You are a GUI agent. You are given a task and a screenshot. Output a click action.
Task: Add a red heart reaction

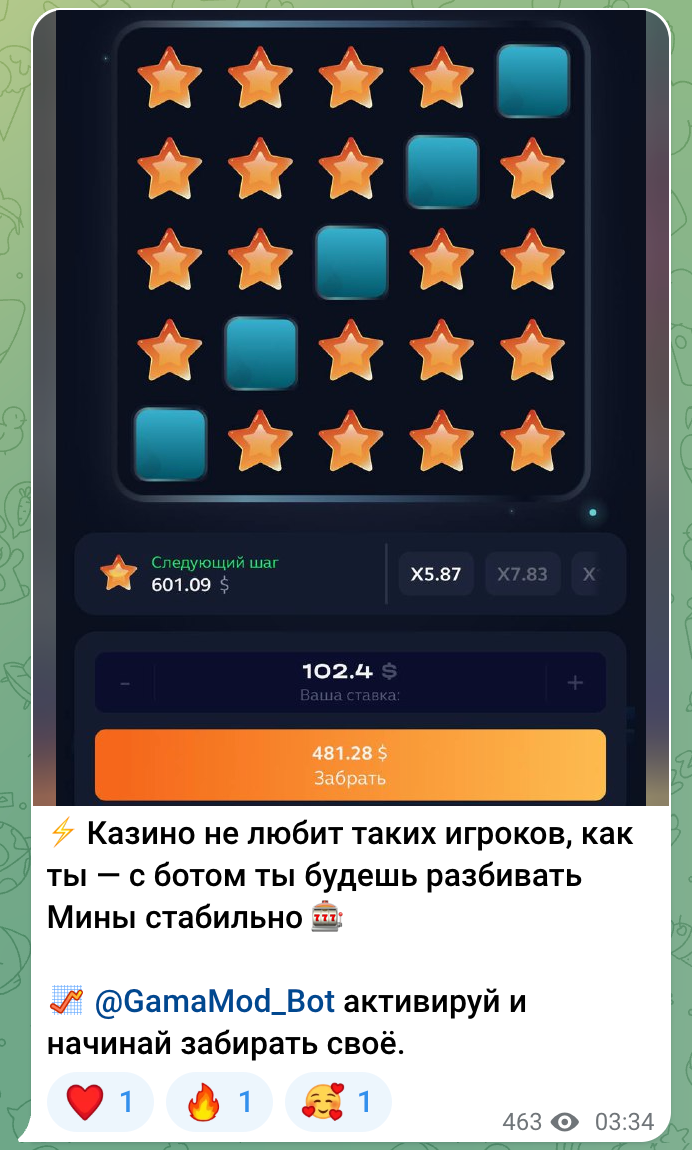click(x=100, y=1102)
